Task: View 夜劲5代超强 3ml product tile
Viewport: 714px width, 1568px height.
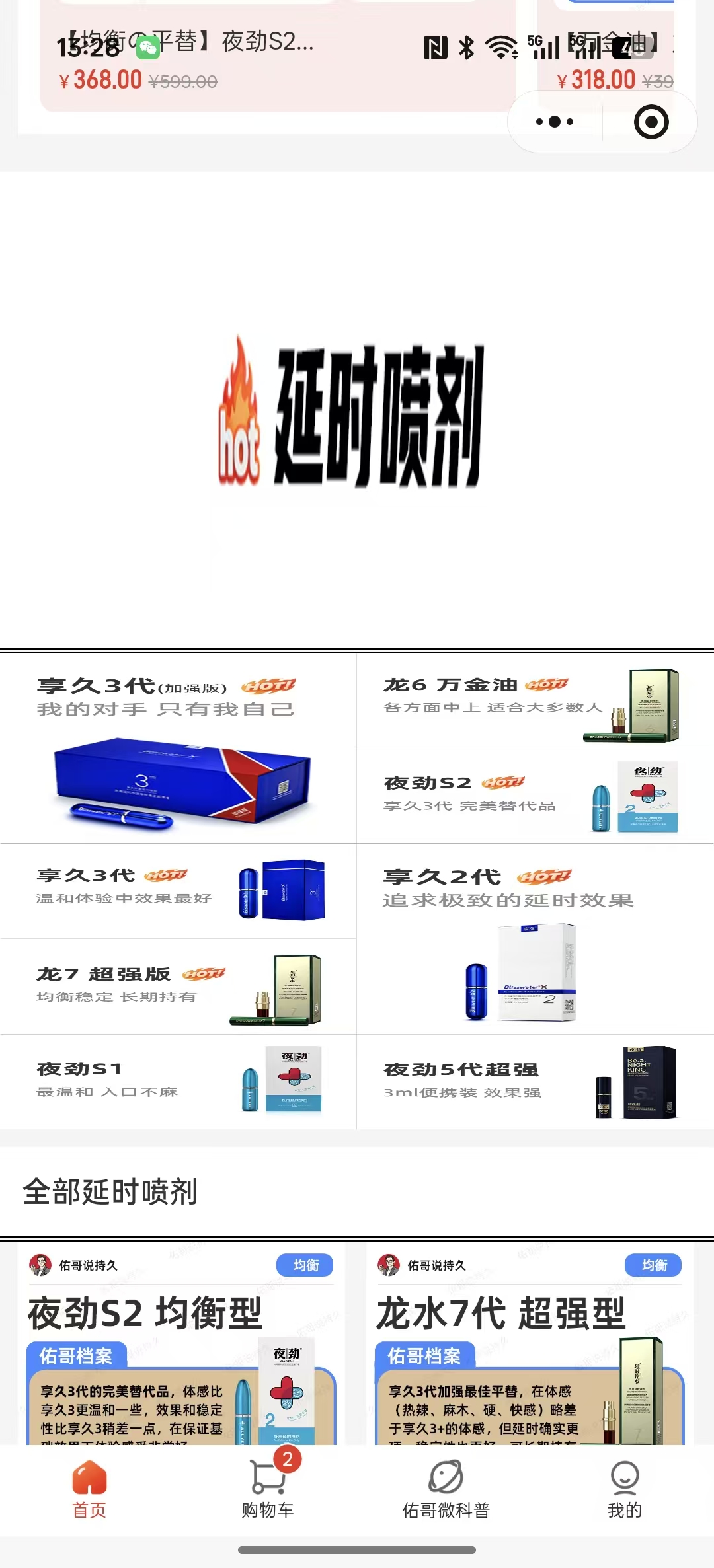Action: (535, 1081)
